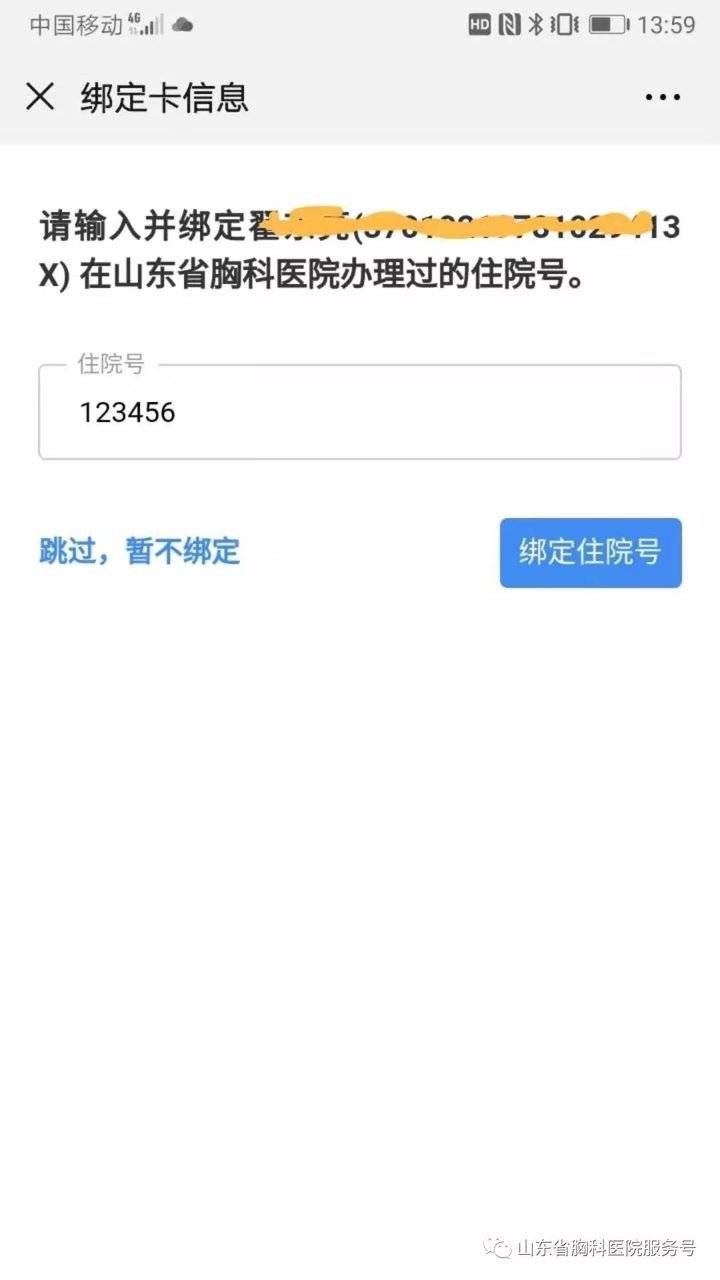Viewport: 720px width, 1280px height.
Task: Close the 绑定卡信息 page
Action: tap(40, 97)
